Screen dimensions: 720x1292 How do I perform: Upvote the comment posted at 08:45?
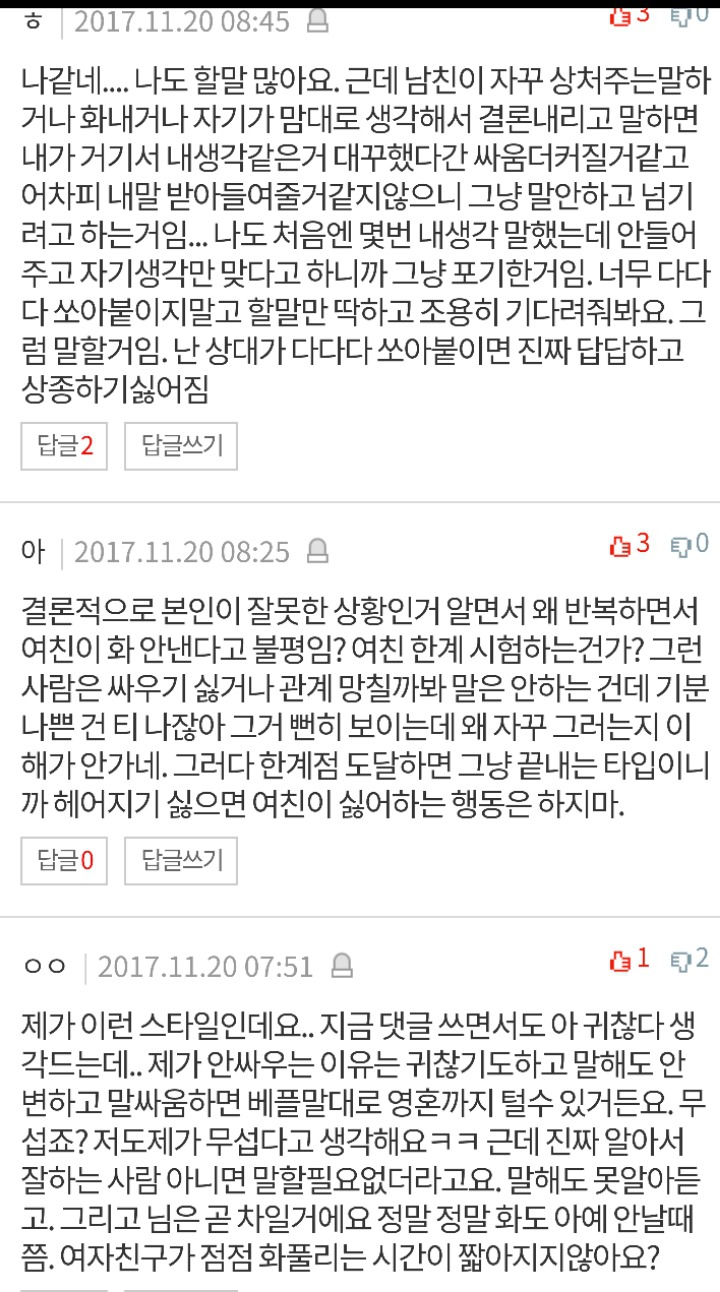[629, 14]
